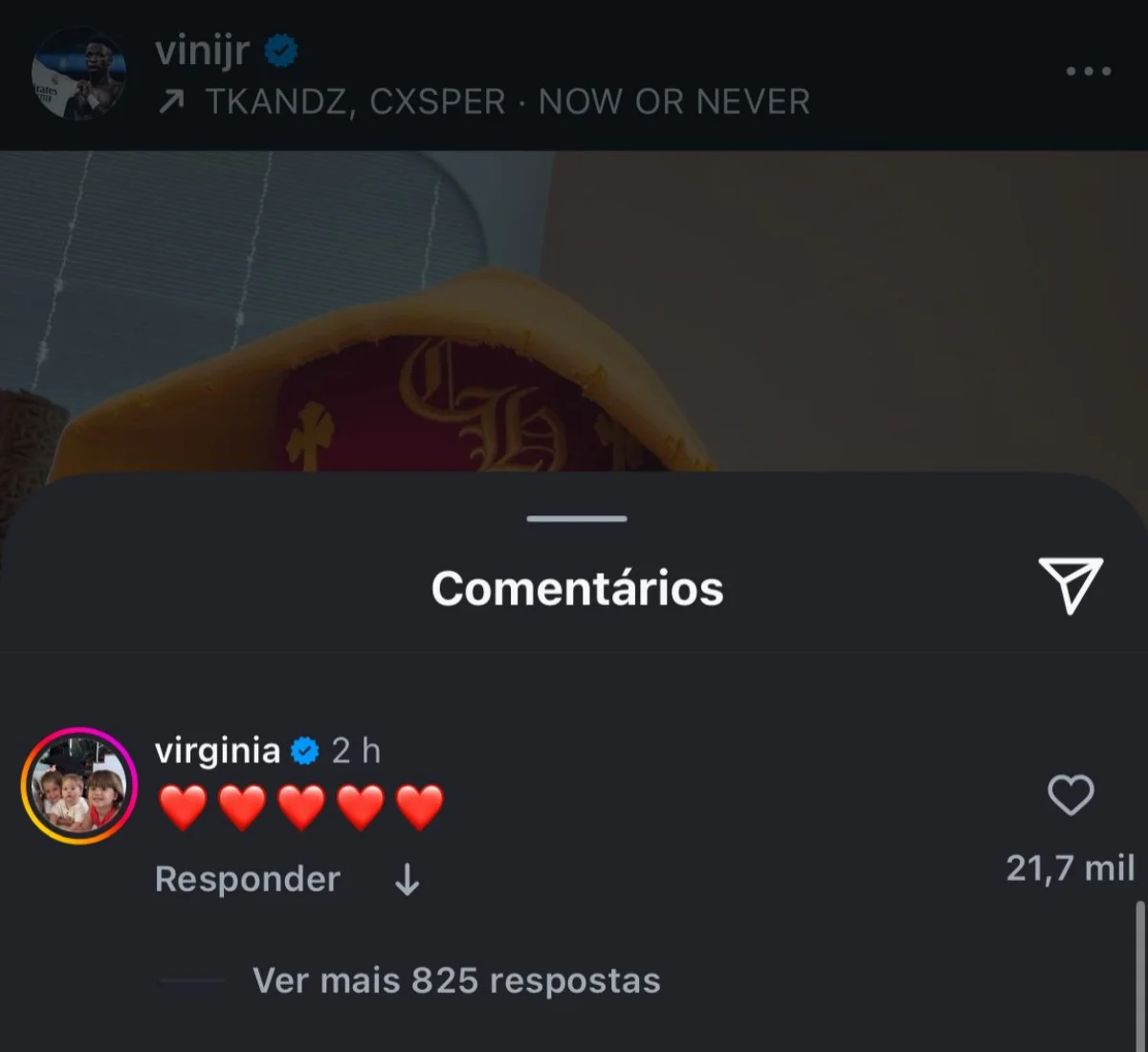
Task: Open virginia's profile from her username
Action: [217, 751]
